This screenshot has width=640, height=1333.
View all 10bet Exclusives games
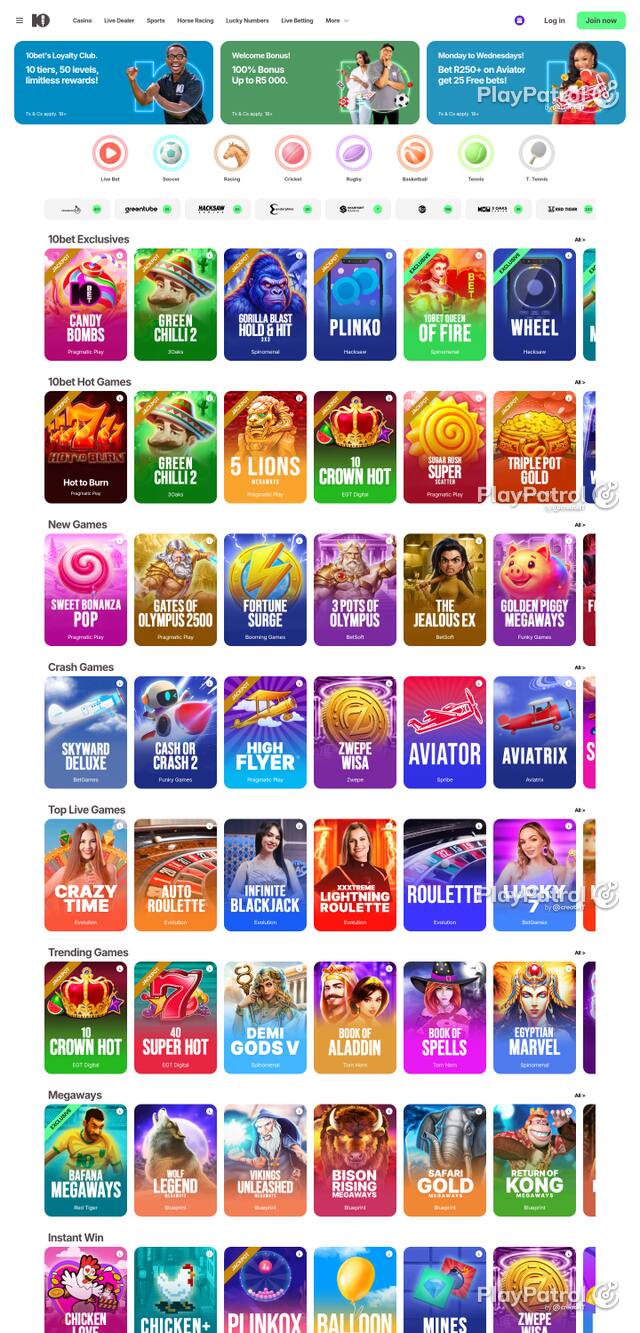click(x=579, y=240)
